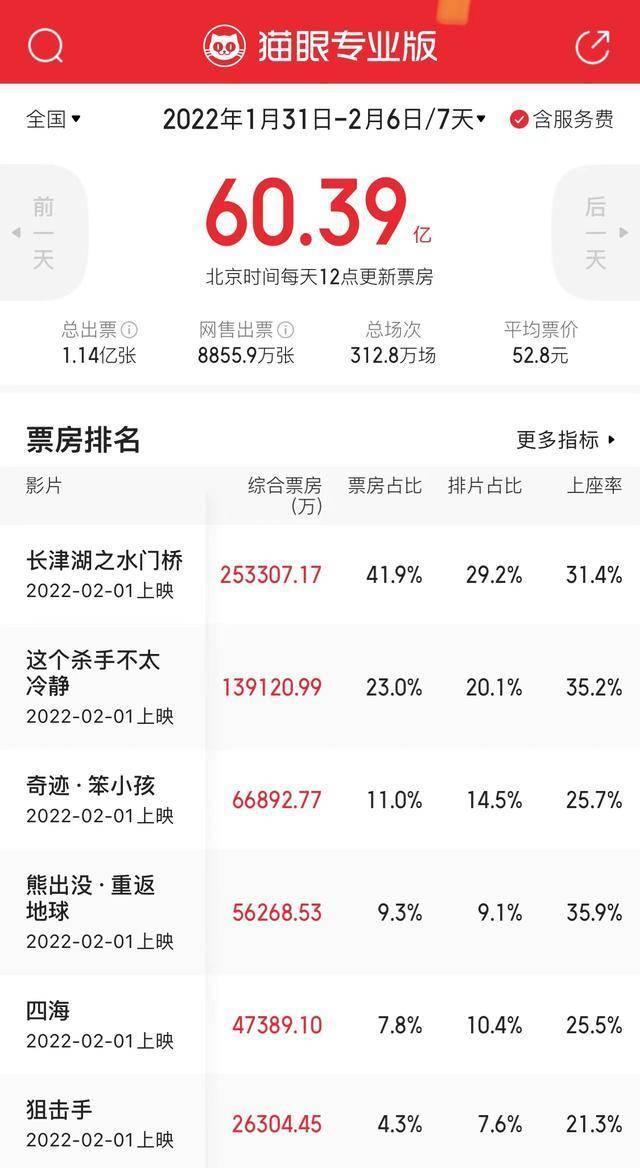Viewport: 640px width, 1168px height.
Task: Open the 全国 region dropdown
Action: 53,119
